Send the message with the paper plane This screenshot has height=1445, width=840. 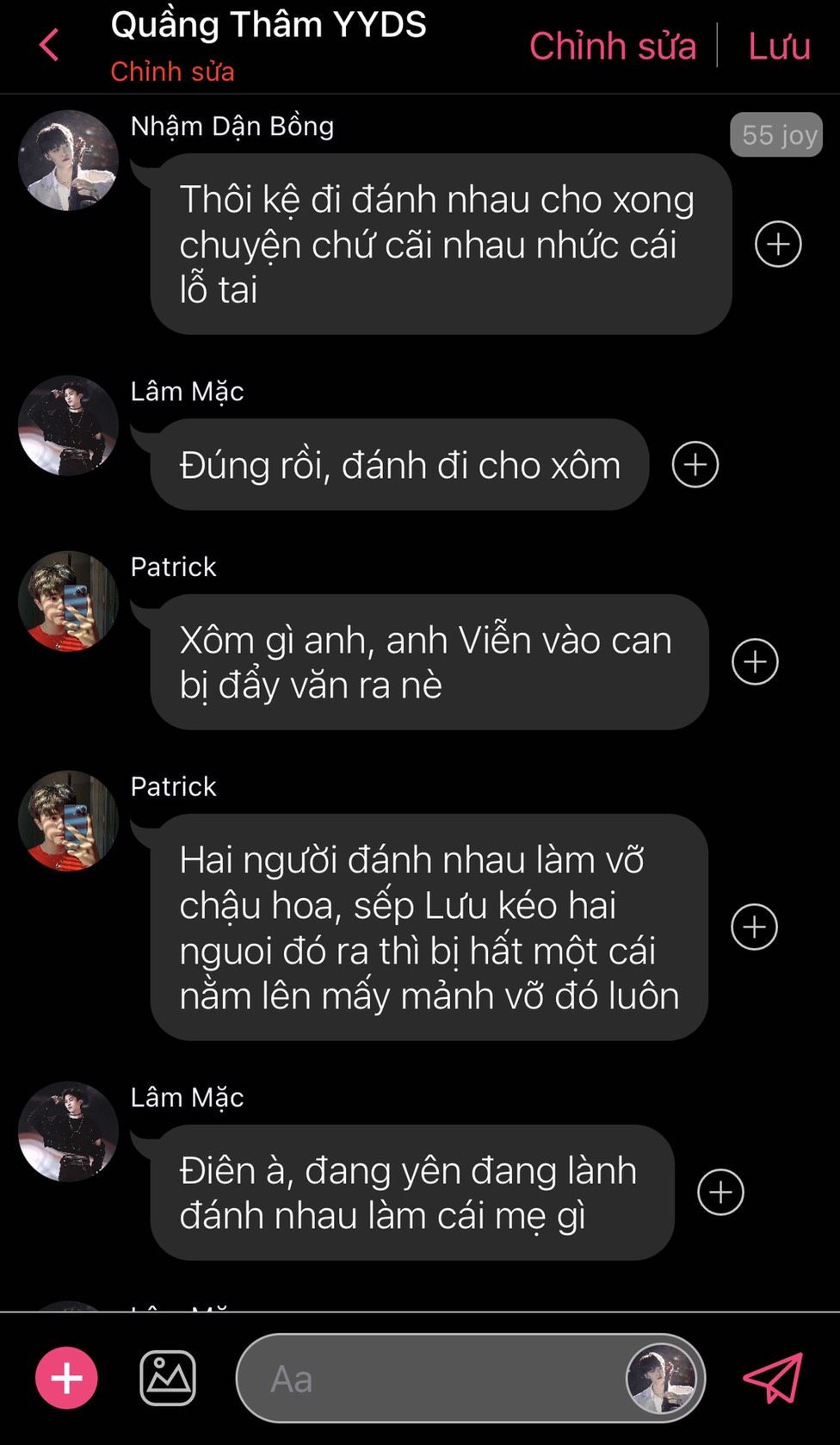[773, 1378]
